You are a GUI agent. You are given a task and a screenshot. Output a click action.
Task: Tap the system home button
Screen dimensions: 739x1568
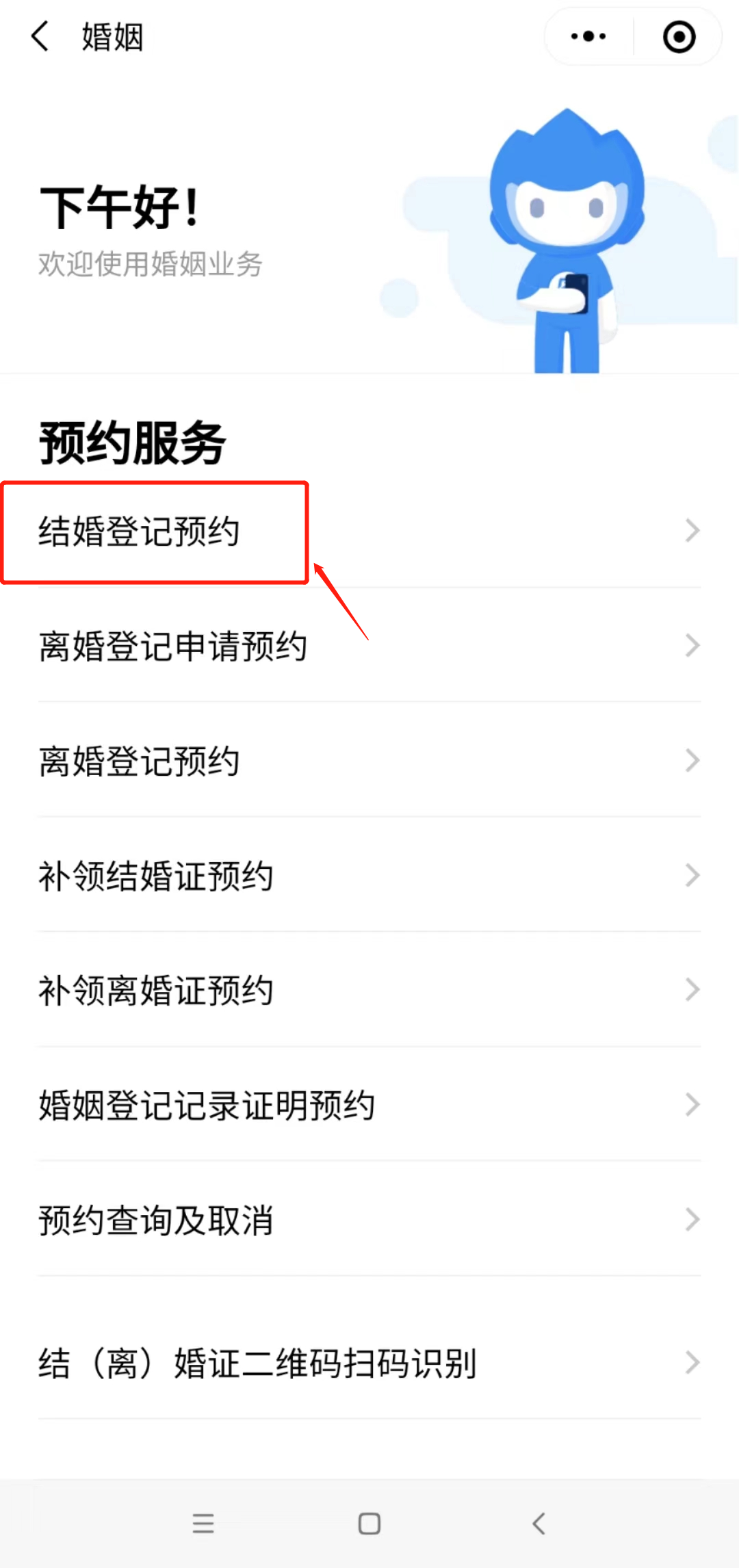point(369,1524)
